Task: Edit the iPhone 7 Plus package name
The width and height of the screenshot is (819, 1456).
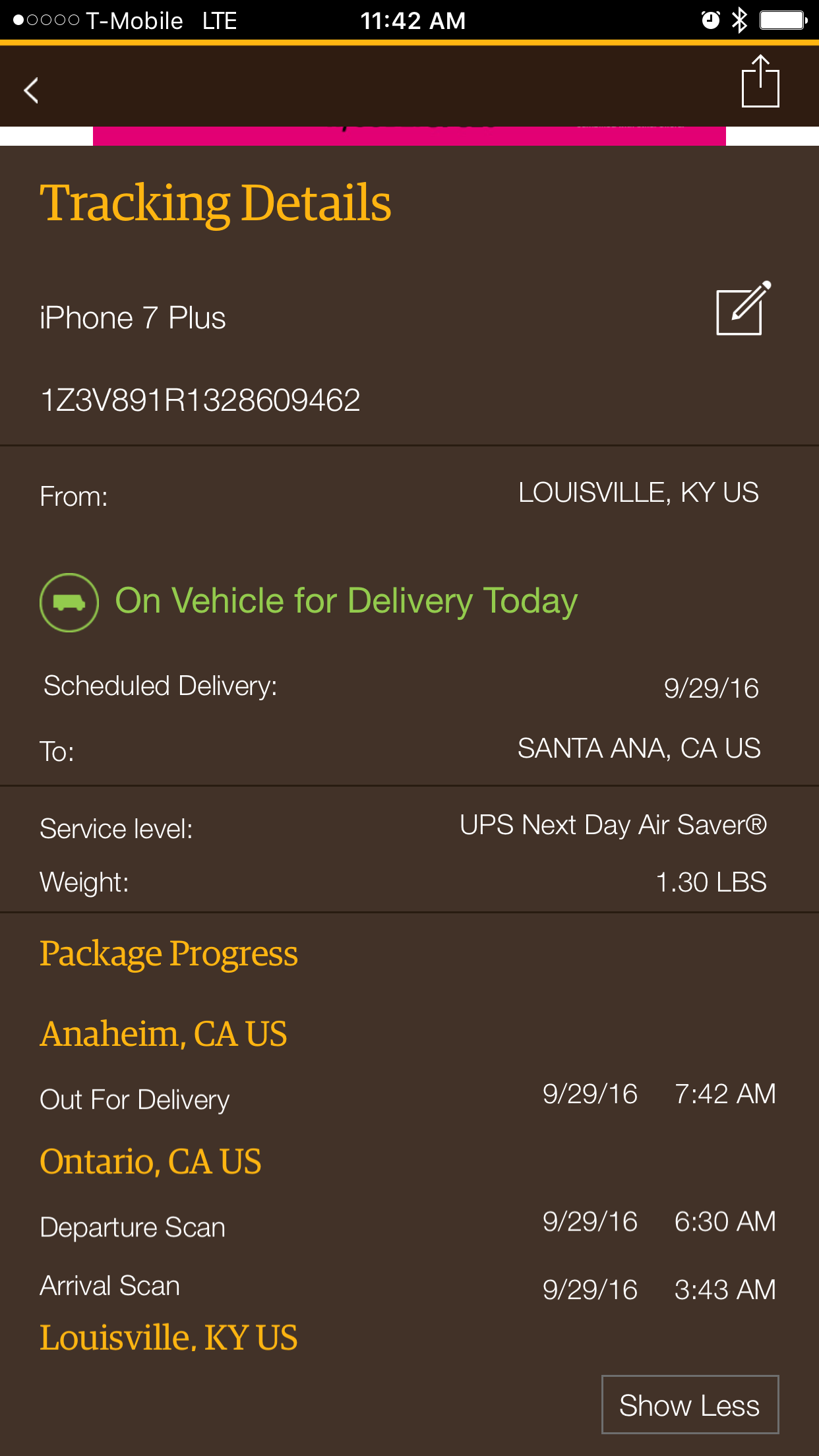Action: pos(743,308)
